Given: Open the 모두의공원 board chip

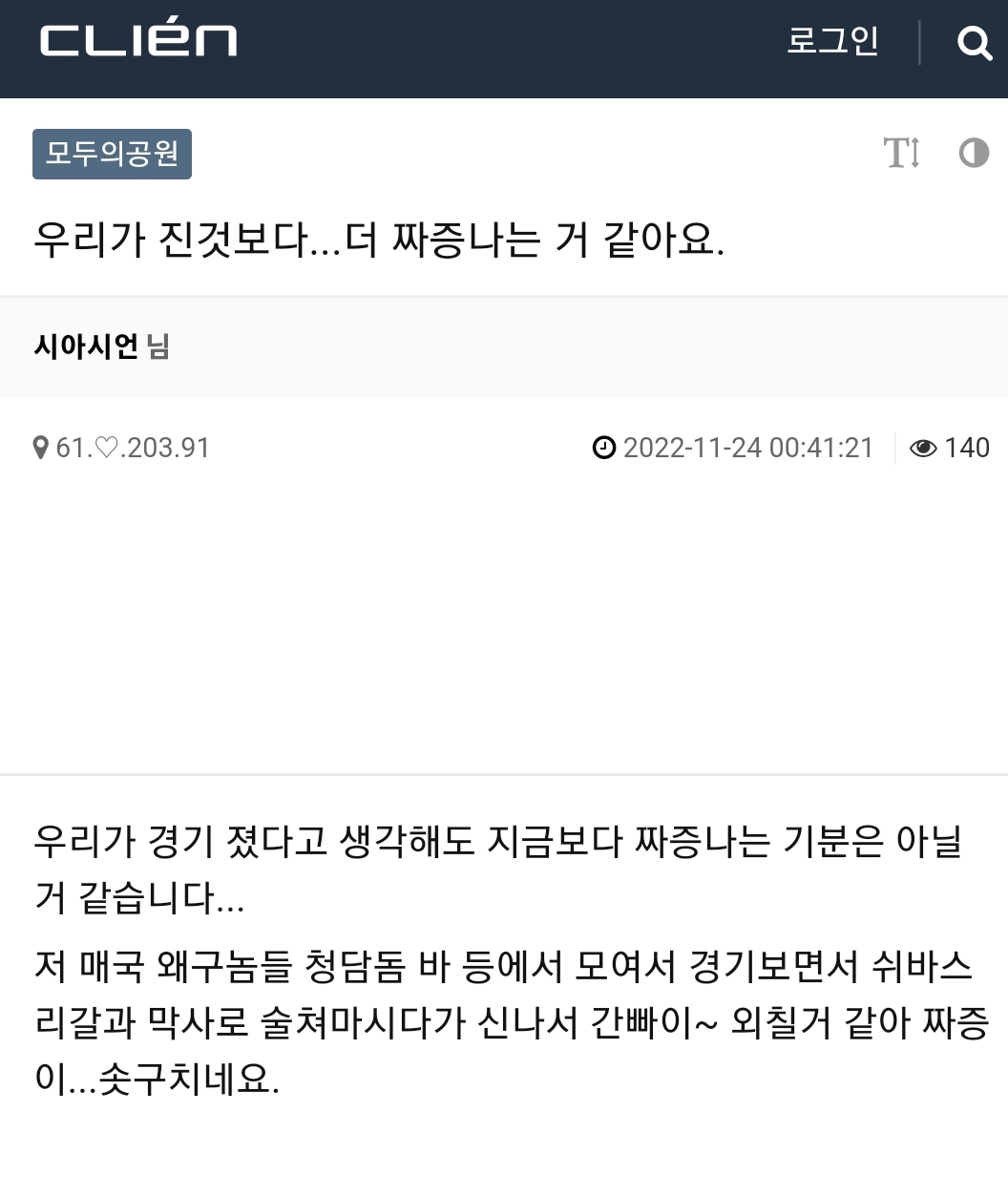Looking at the screenshot, I should [x=113, y=154].
